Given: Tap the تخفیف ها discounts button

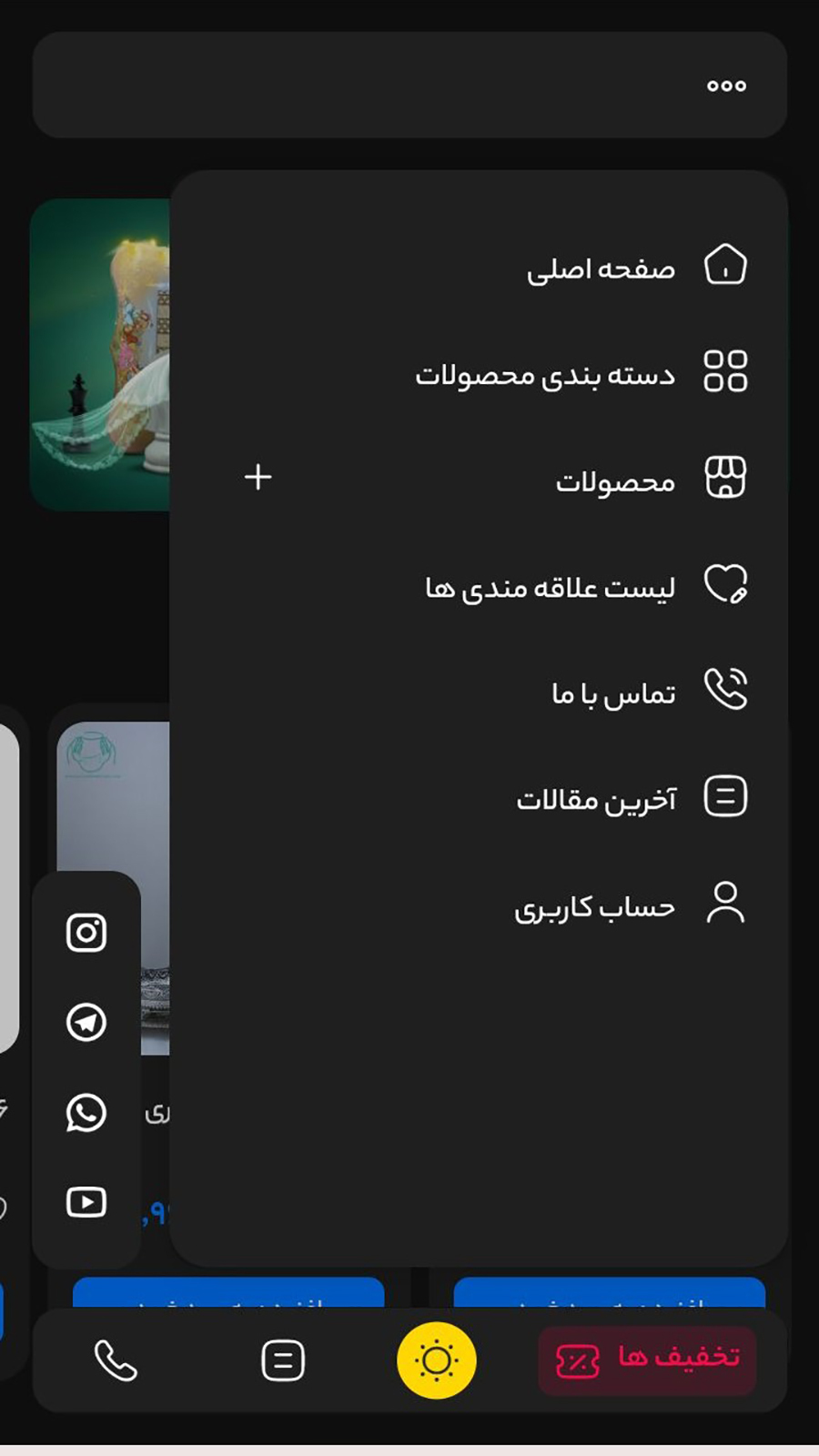Looking at the screenshot, I should pyautogui.click(x=646, y=1360).
